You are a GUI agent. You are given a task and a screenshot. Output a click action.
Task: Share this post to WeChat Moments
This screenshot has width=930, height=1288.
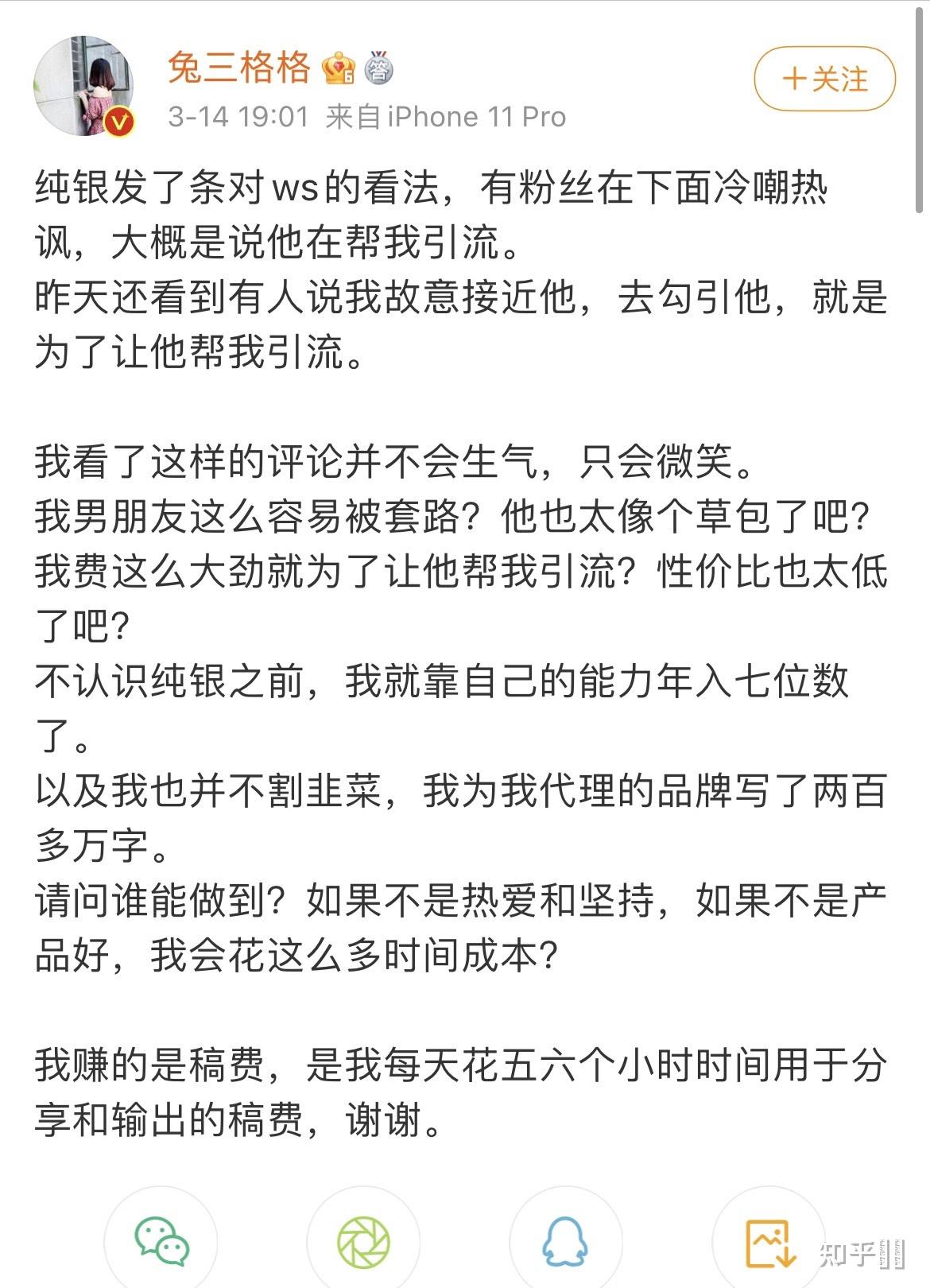[x=363, y=1243]
